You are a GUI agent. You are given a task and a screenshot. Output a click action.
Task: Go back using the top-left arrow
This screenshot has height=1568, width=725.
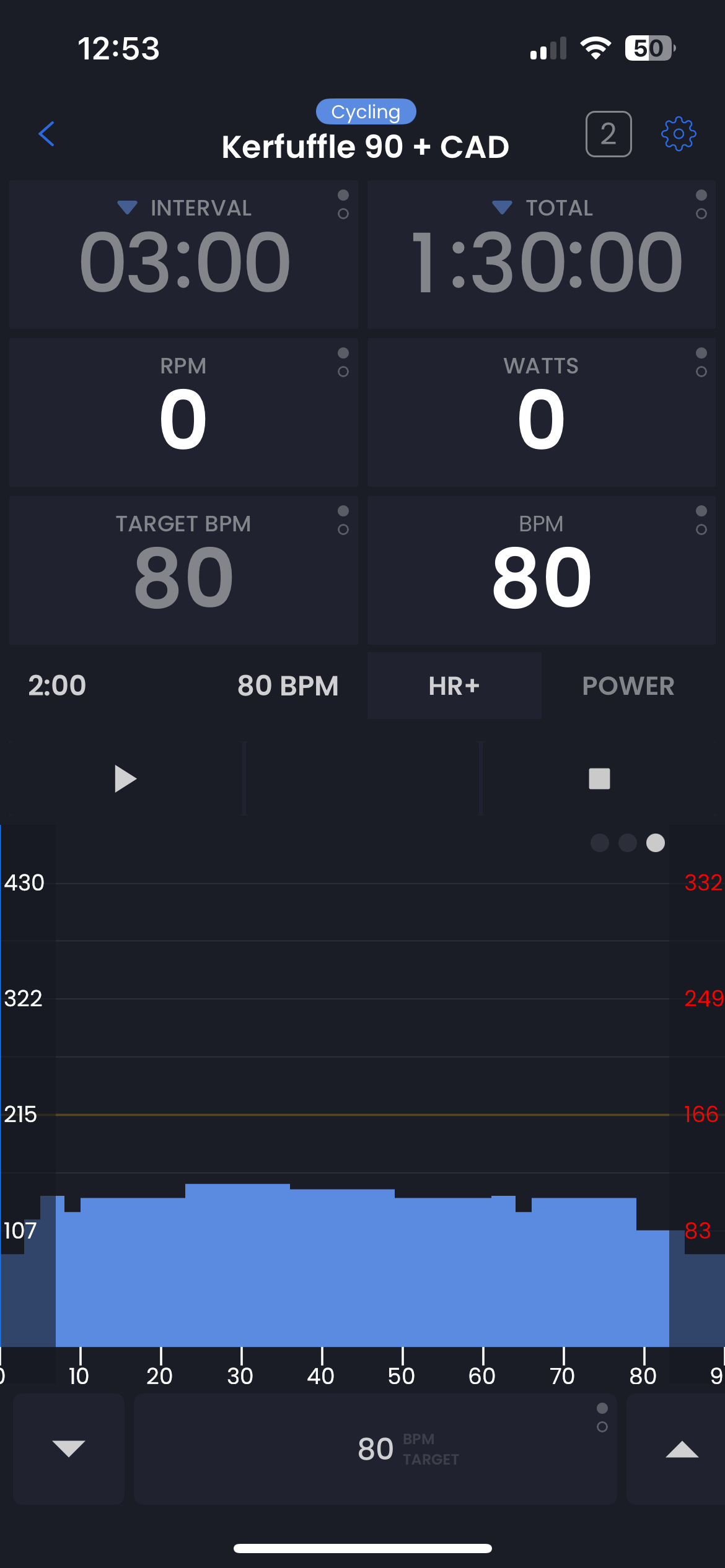coord(46,134)
